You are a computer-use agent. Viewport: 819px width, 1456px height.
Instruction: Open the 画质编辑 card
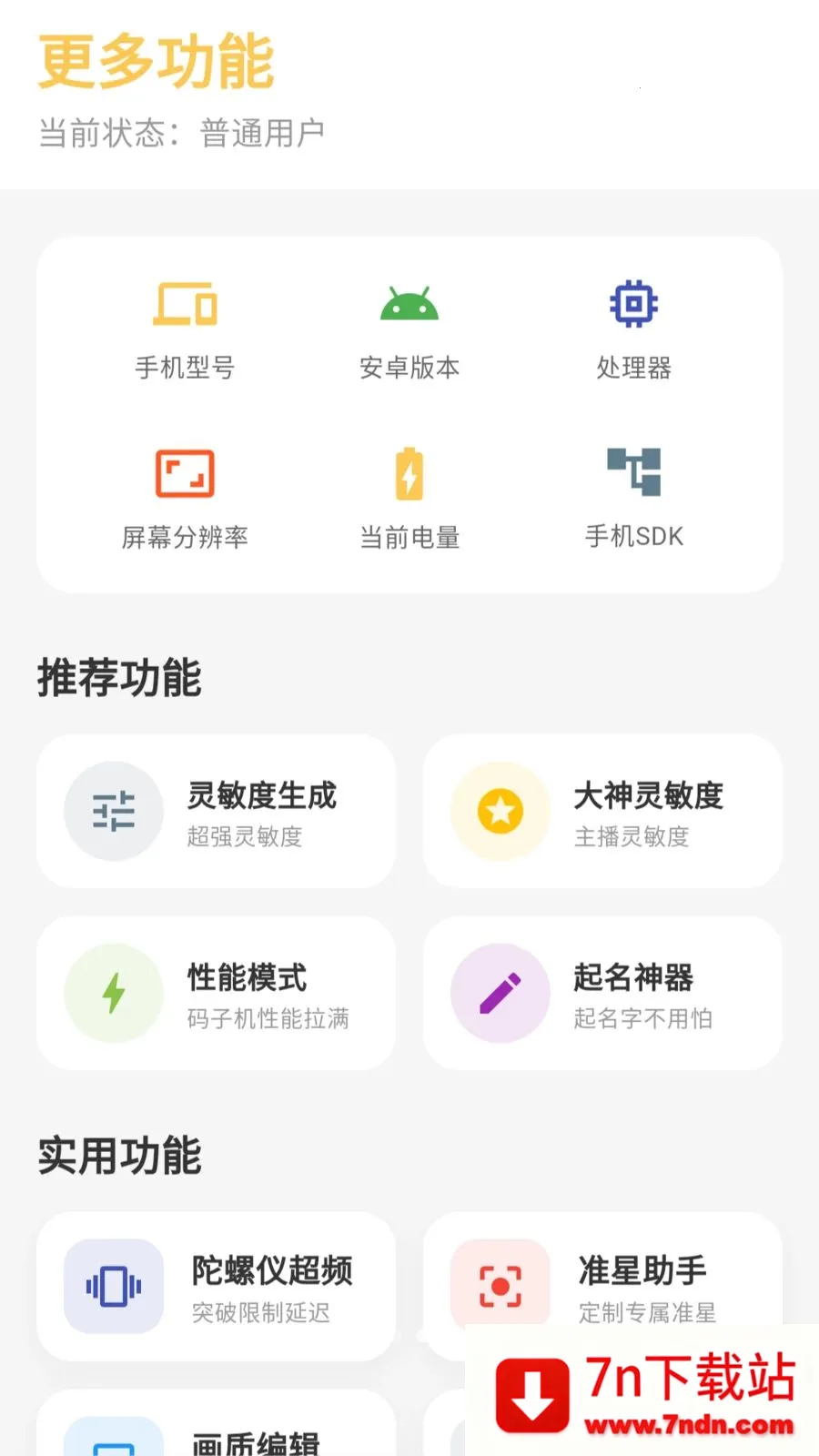(217, 1424)
